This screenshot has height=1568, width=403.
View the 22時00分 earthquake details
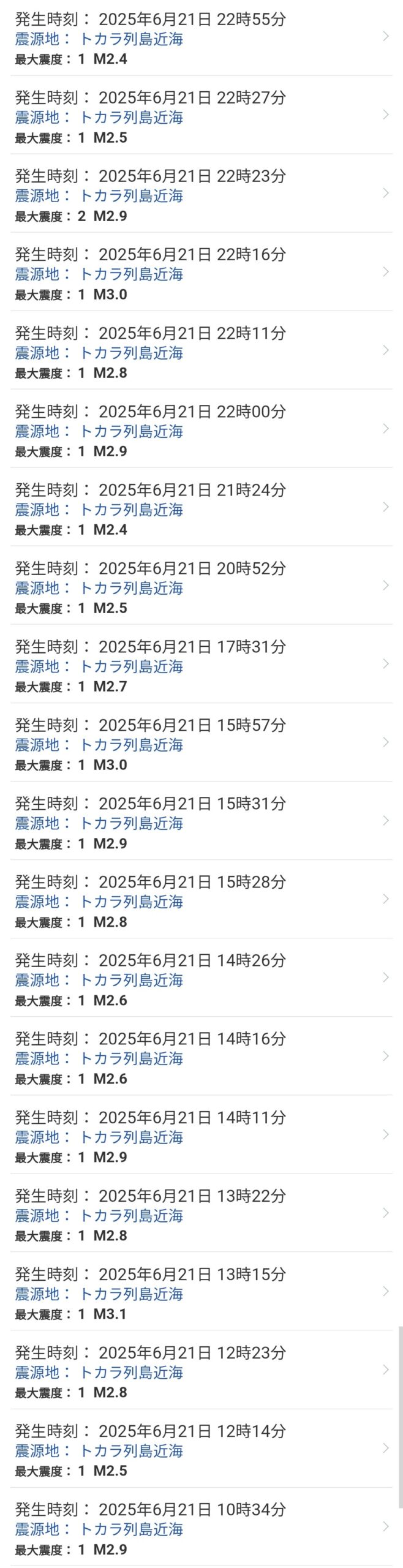201,431
